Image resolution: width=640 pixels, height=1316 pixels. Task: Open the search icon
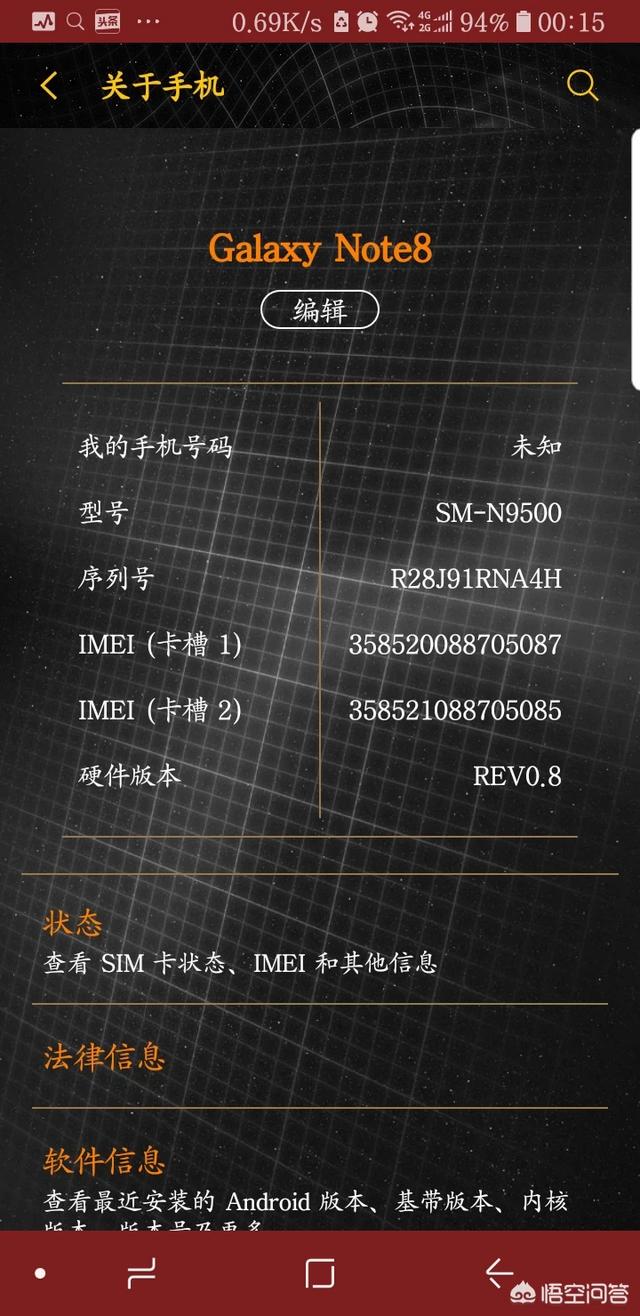pos(582,86)
